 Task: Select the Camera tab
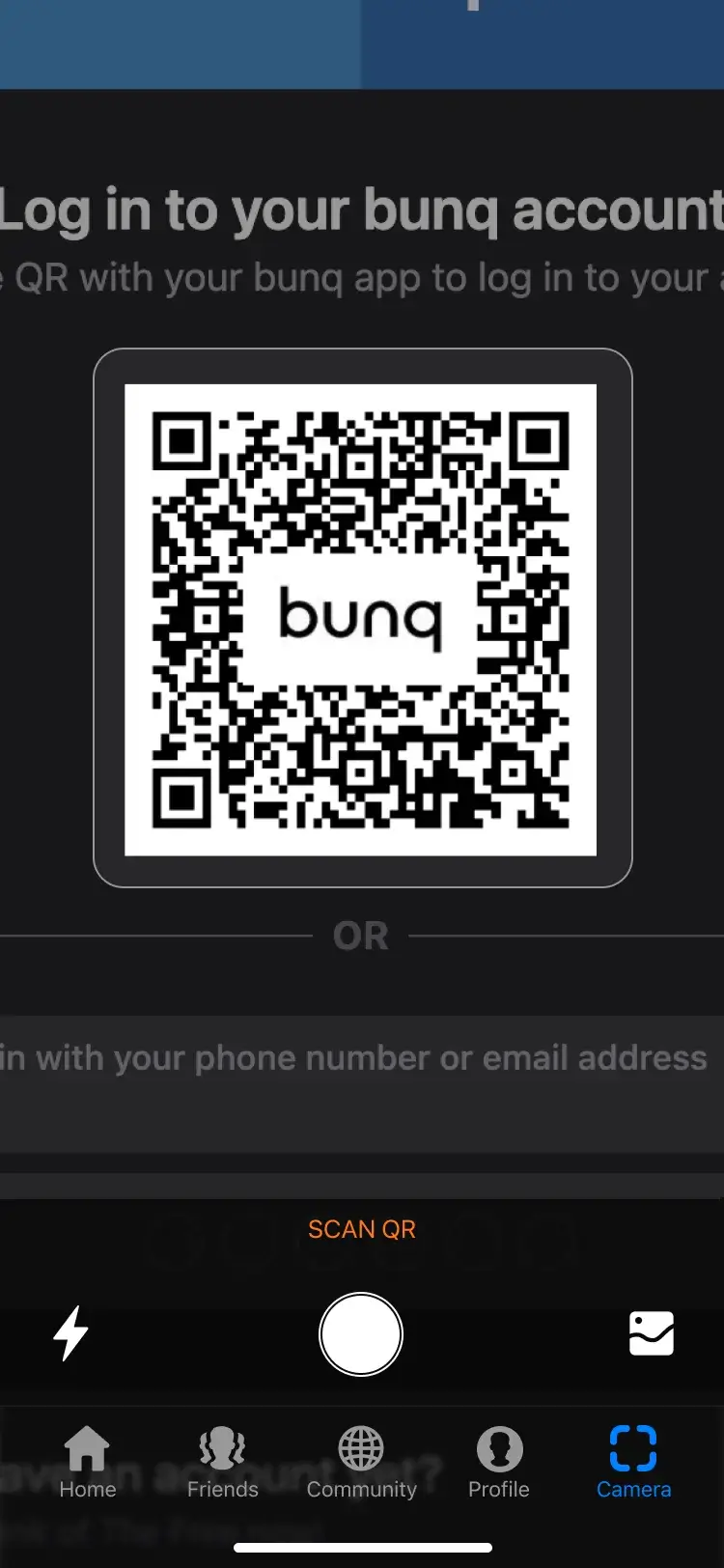pos(633,1462)
